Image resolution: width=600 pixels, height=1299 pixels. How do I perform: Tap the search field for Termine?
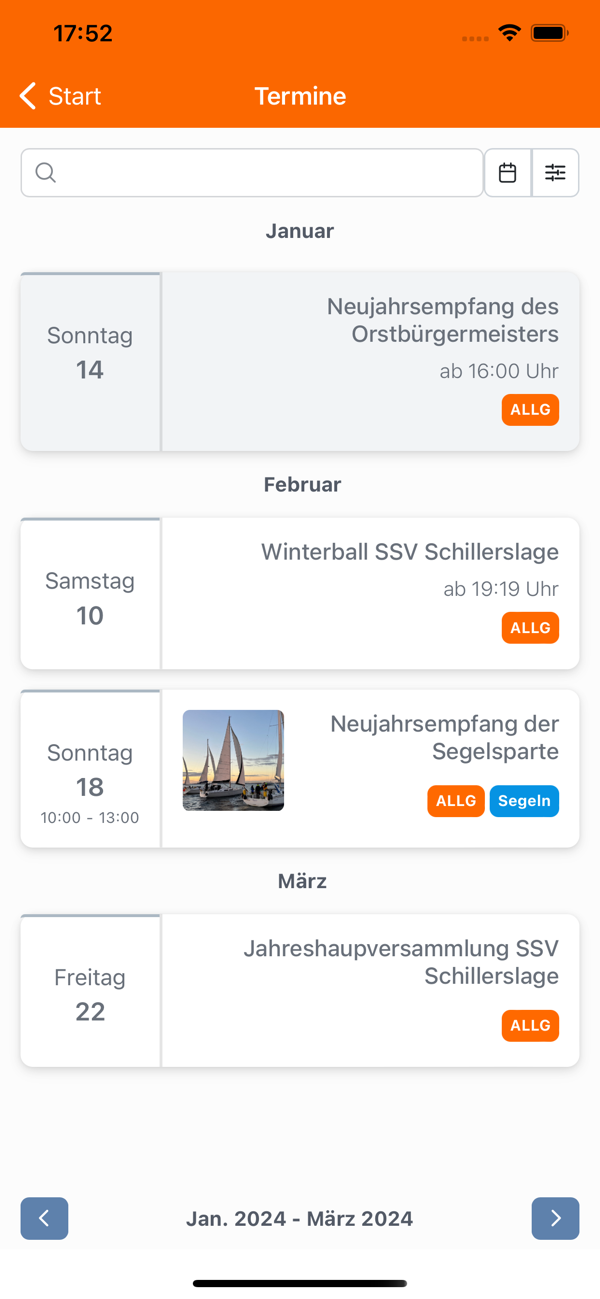tap(252, 173)
